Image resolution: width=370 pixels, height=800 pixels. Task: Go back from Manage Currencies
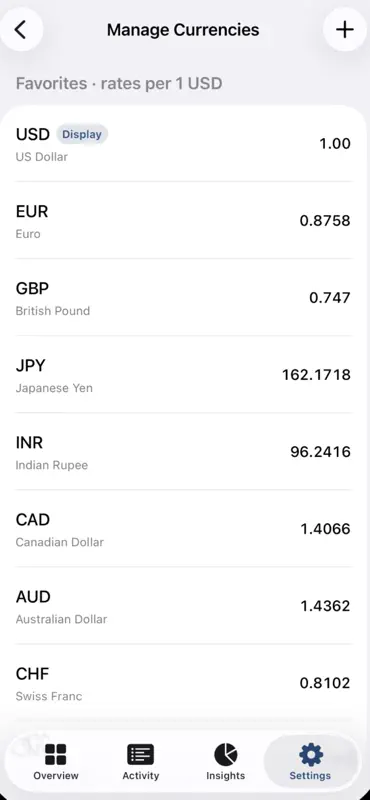click(x=20, y=30)
